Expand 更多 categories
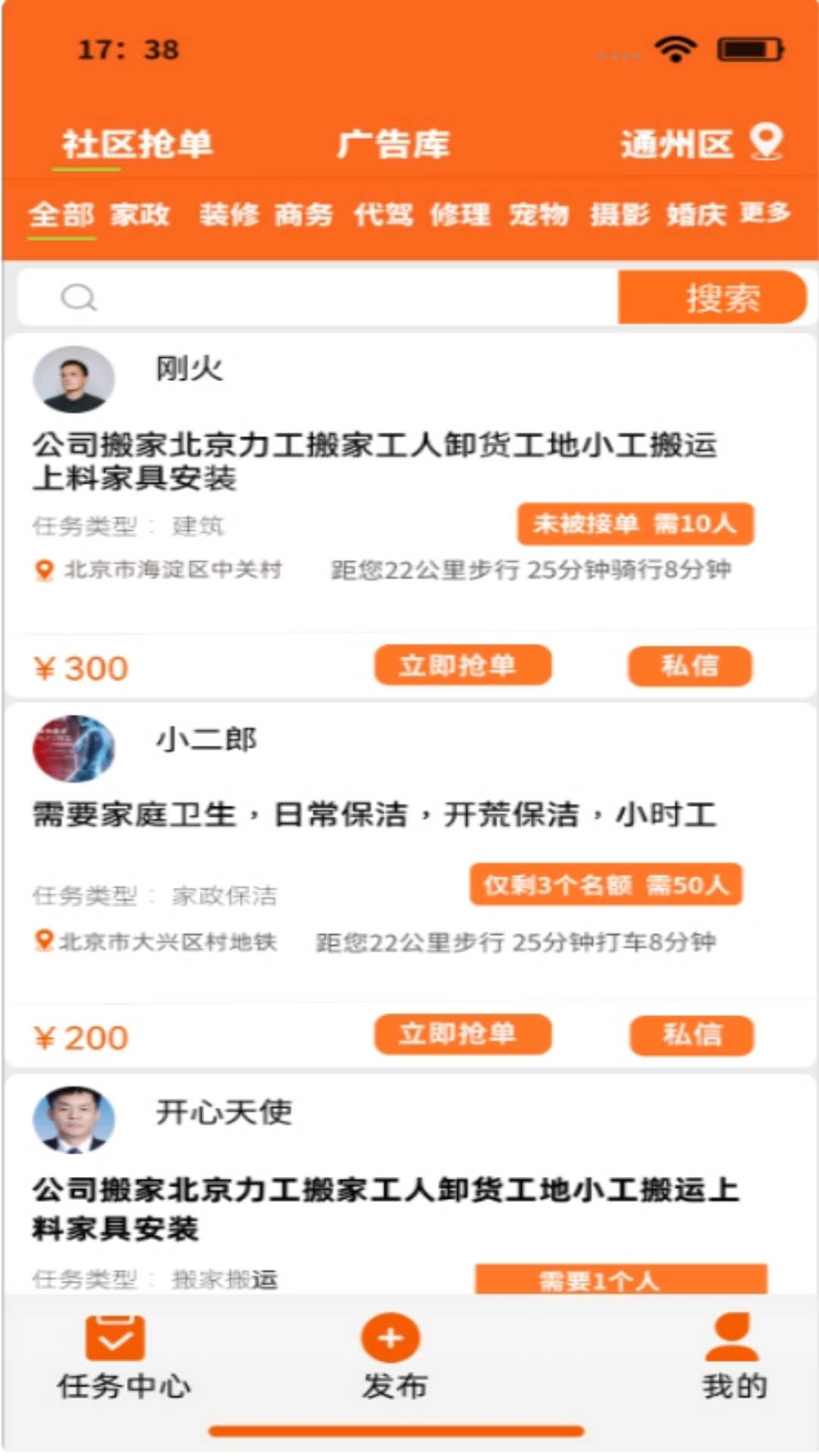 point(764,214)
